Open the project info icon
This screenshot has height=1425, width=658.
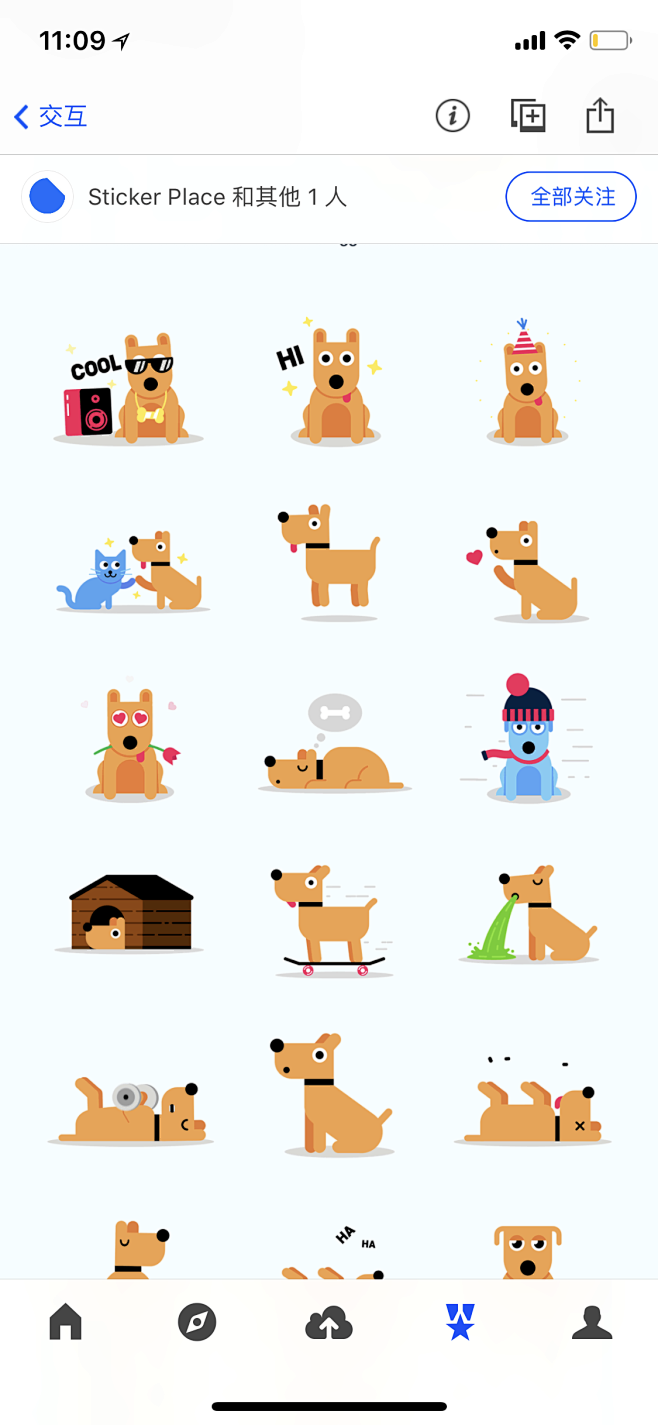(x=453, y=116)
